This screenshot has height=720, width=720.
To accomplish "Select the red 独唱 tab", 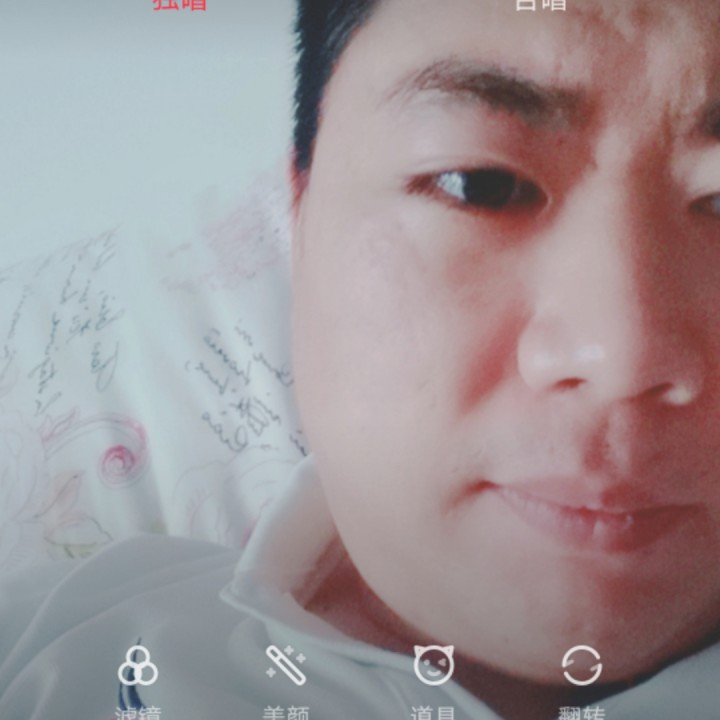I will pyautogui.click(x=180, y=4).
